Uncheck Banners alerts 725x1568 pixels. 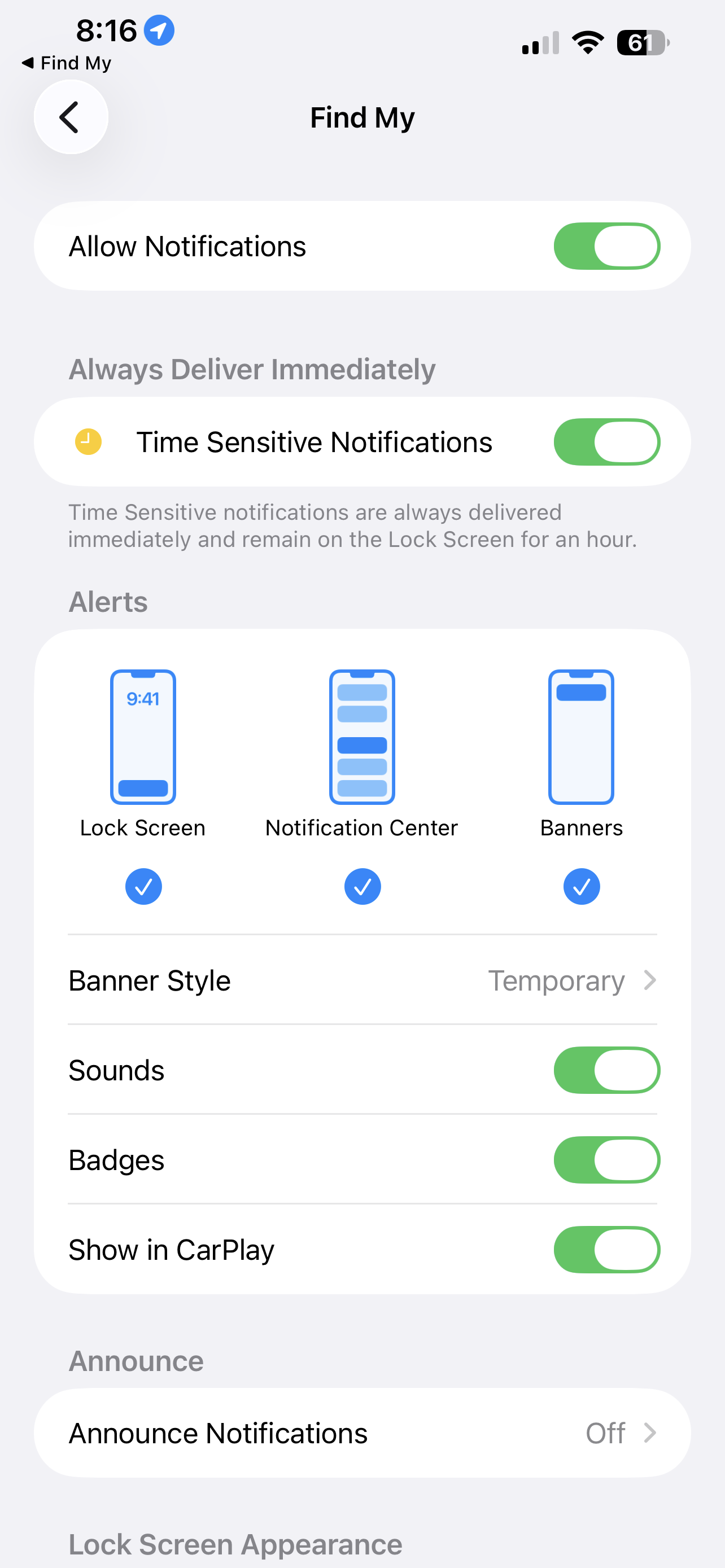pyautogui.click(x=582, y=886)
